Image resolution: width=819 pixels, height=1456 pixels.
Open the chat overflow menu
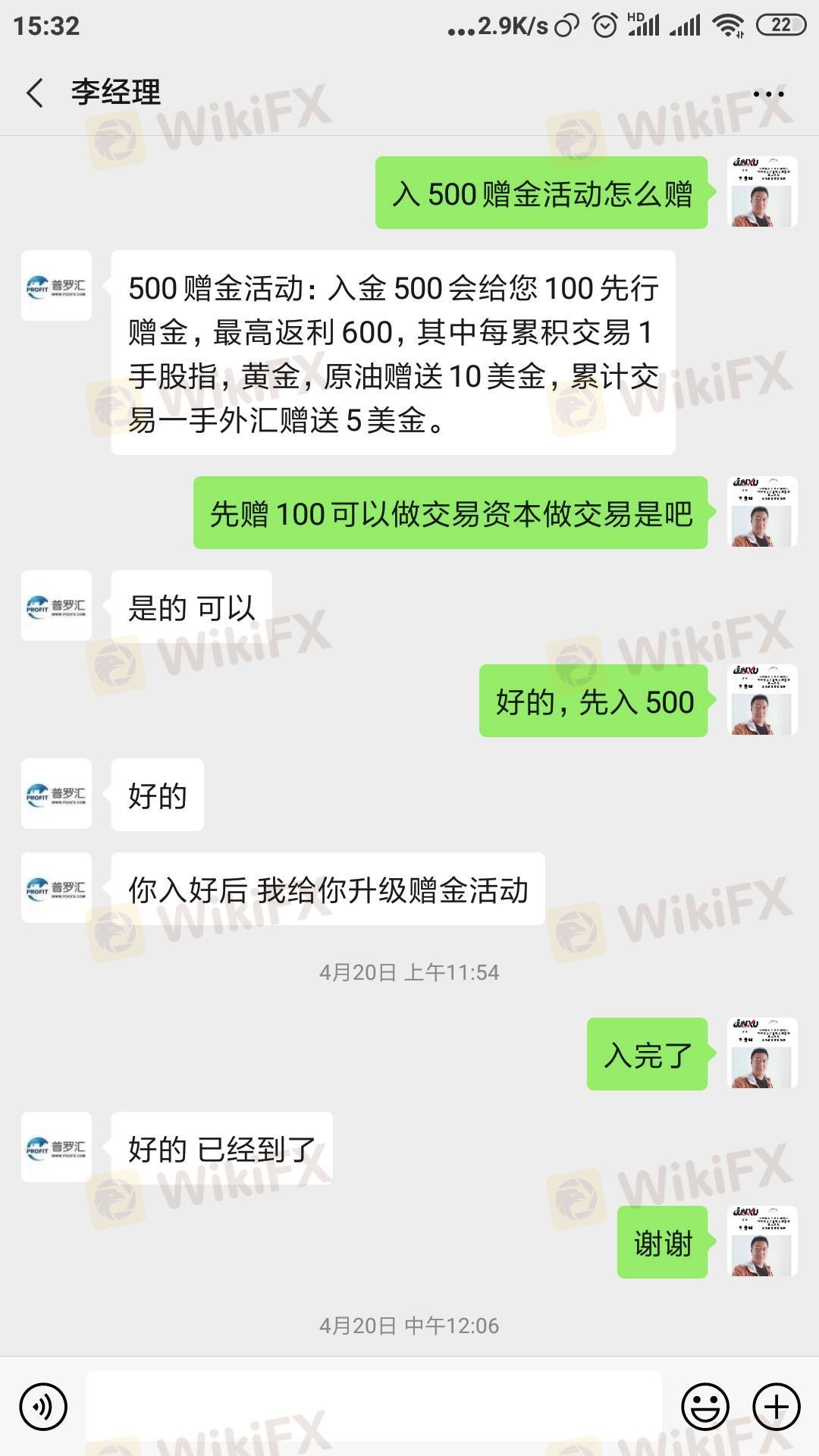tap(768, 94)
